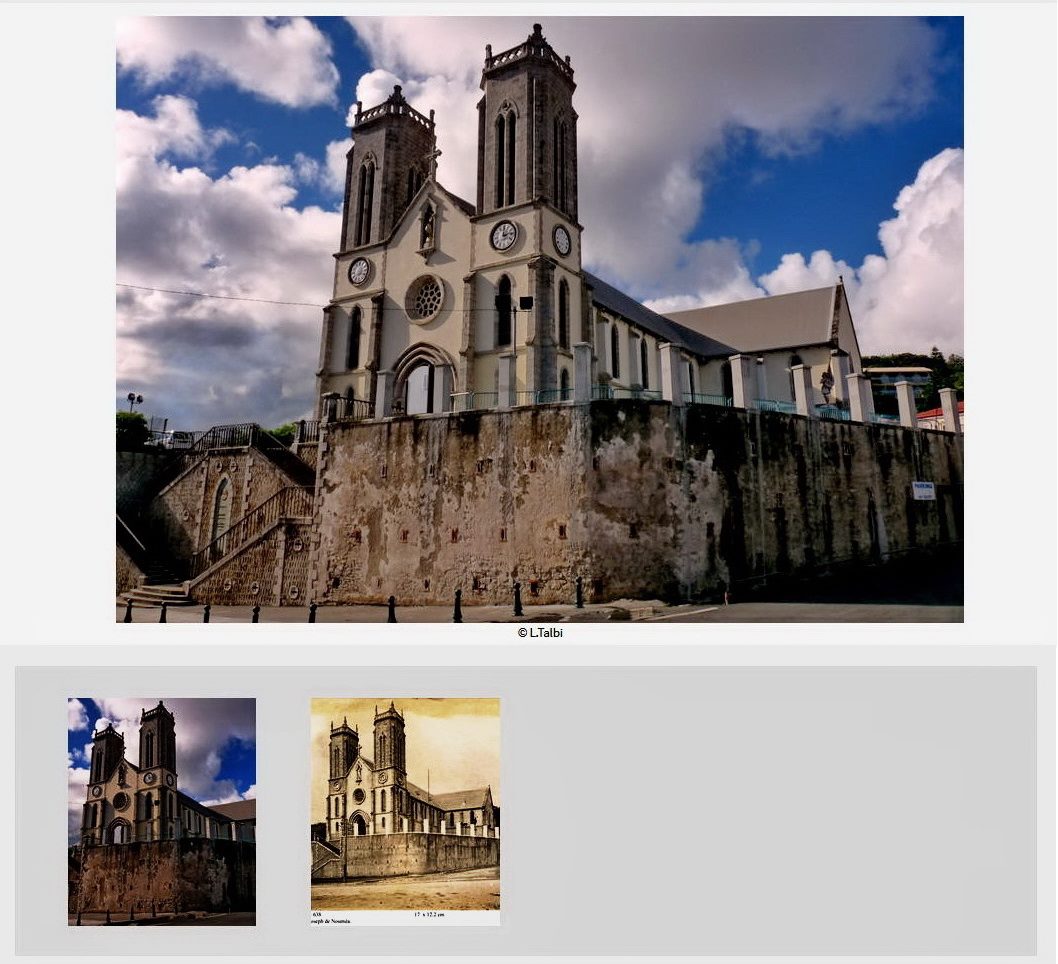The width and height of the screenshot is (1058, 964).
Task: Open the sepia vintage cathedral thumbnail
Action: click(x=405, y=811)
